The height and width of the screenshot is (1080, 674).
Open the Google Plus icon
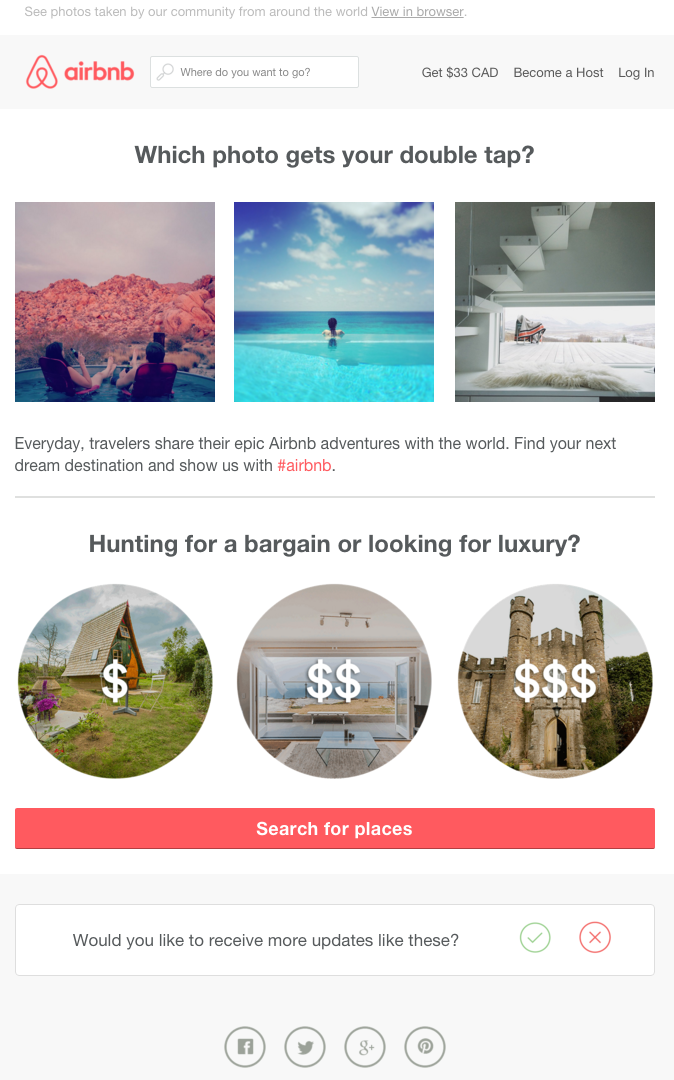(x=365, y=1047)
